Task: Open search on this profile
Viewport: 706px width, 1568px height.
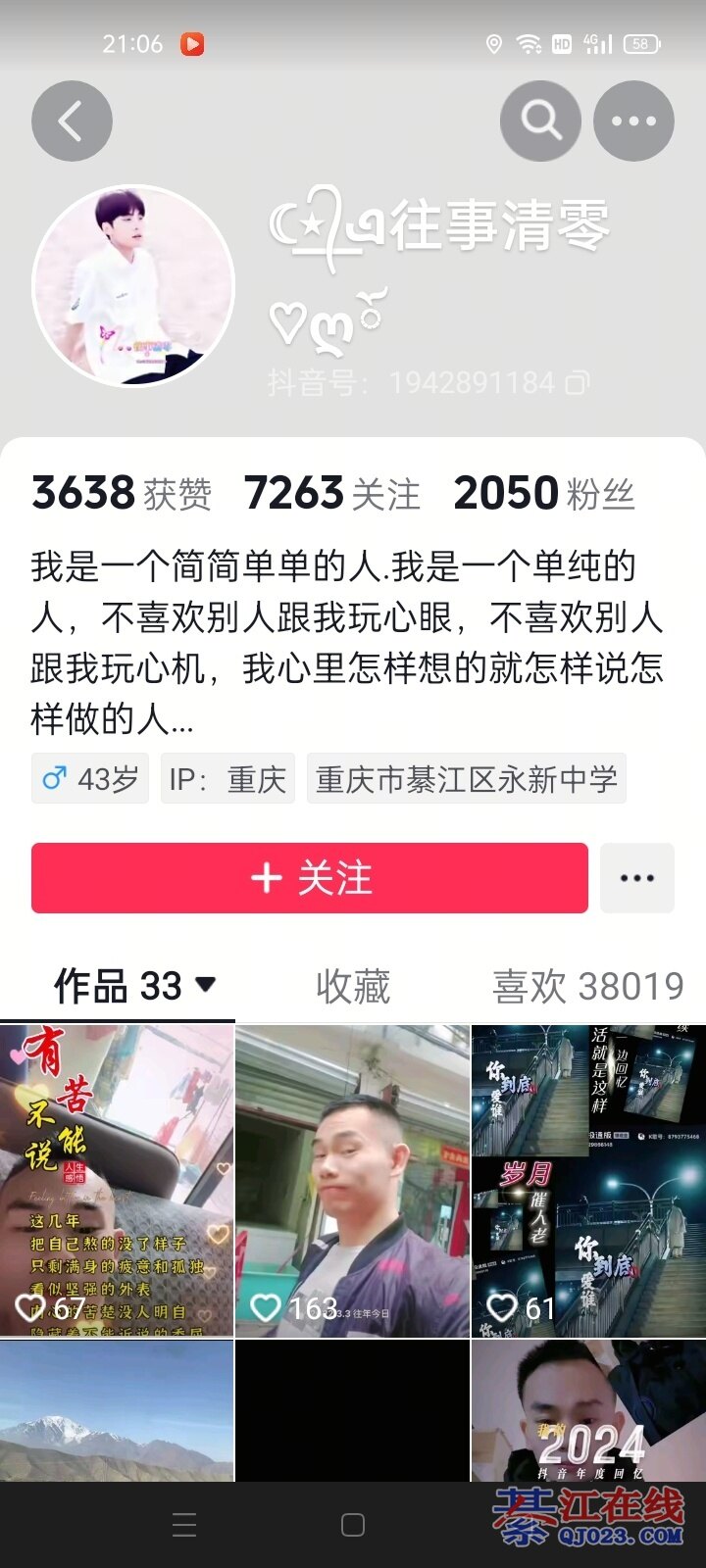Action: point(540,122)
